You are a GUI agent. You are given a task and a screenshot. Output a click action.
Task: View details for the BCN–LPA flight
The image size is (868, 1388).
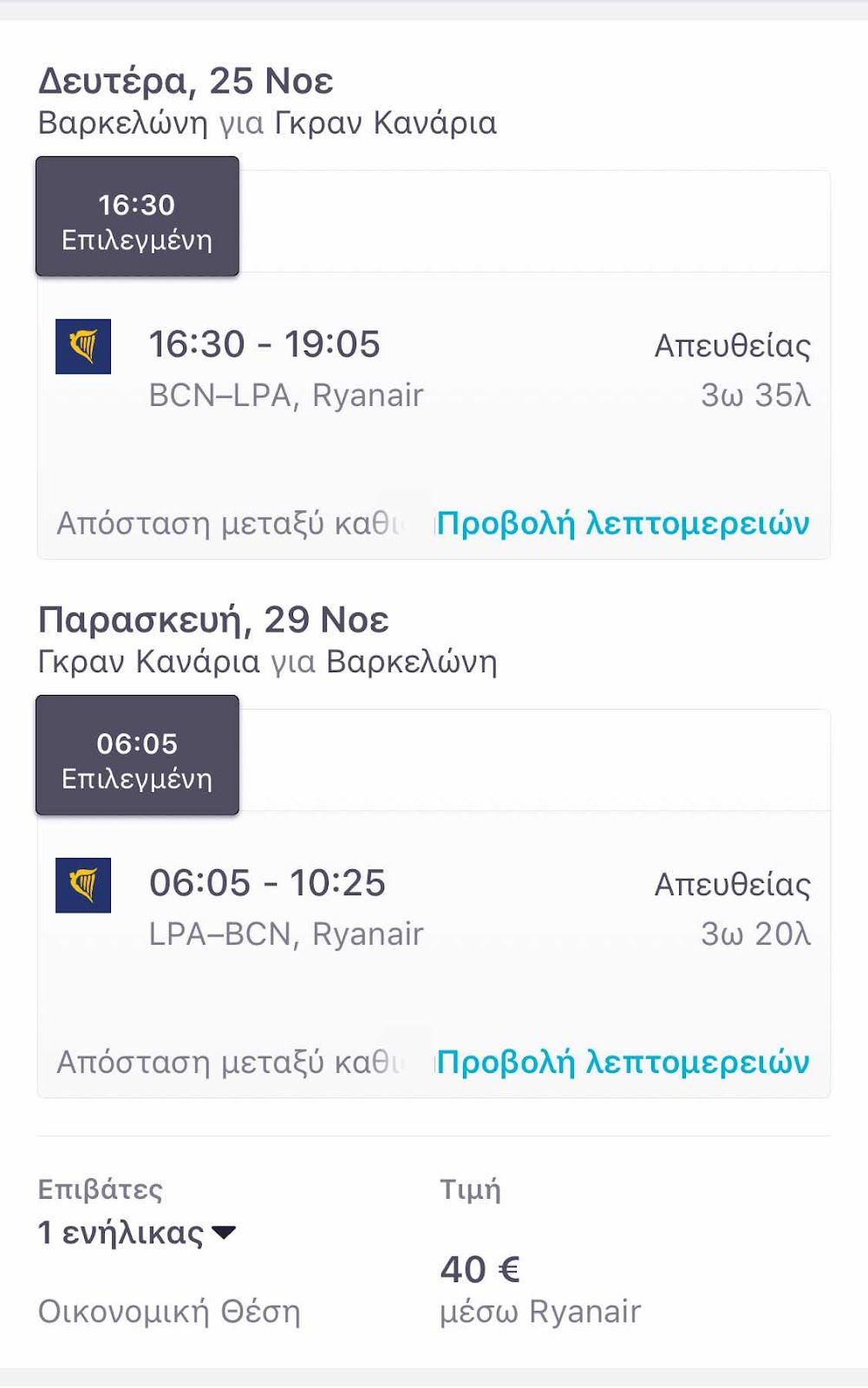(x=623, y=524)
